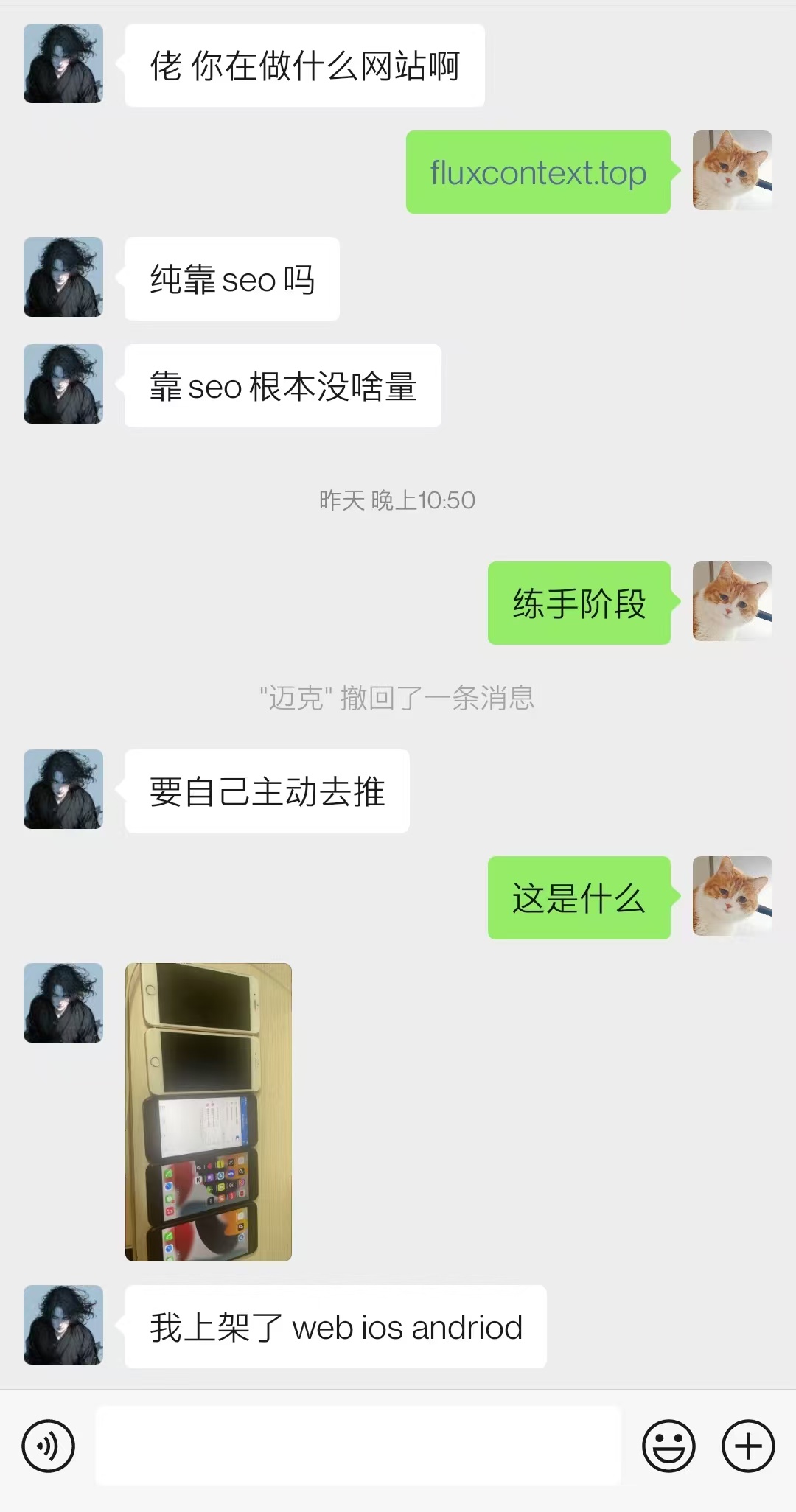Open the emoji sticker panel

click(668, 1446)
